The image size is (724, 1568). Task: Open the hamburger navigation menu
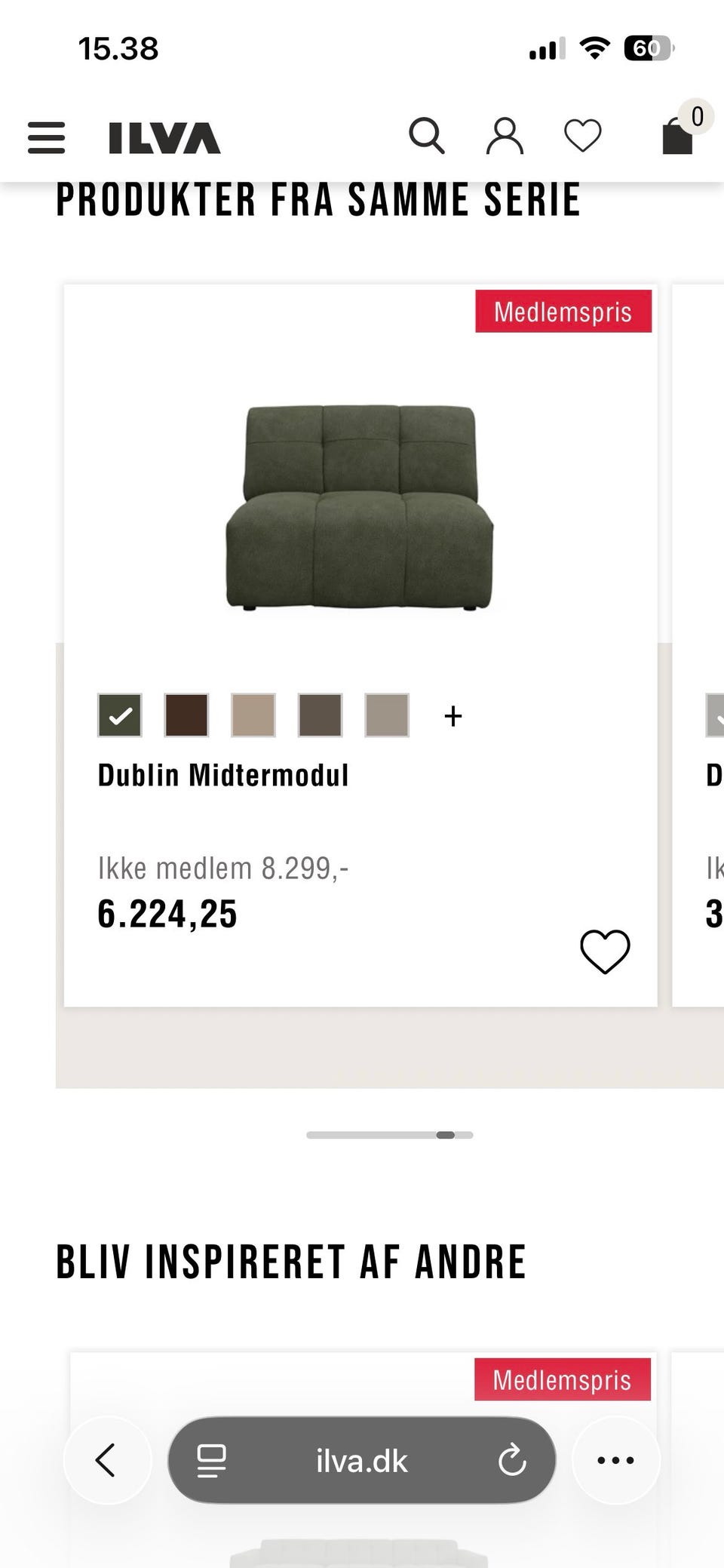coord(46,137)
